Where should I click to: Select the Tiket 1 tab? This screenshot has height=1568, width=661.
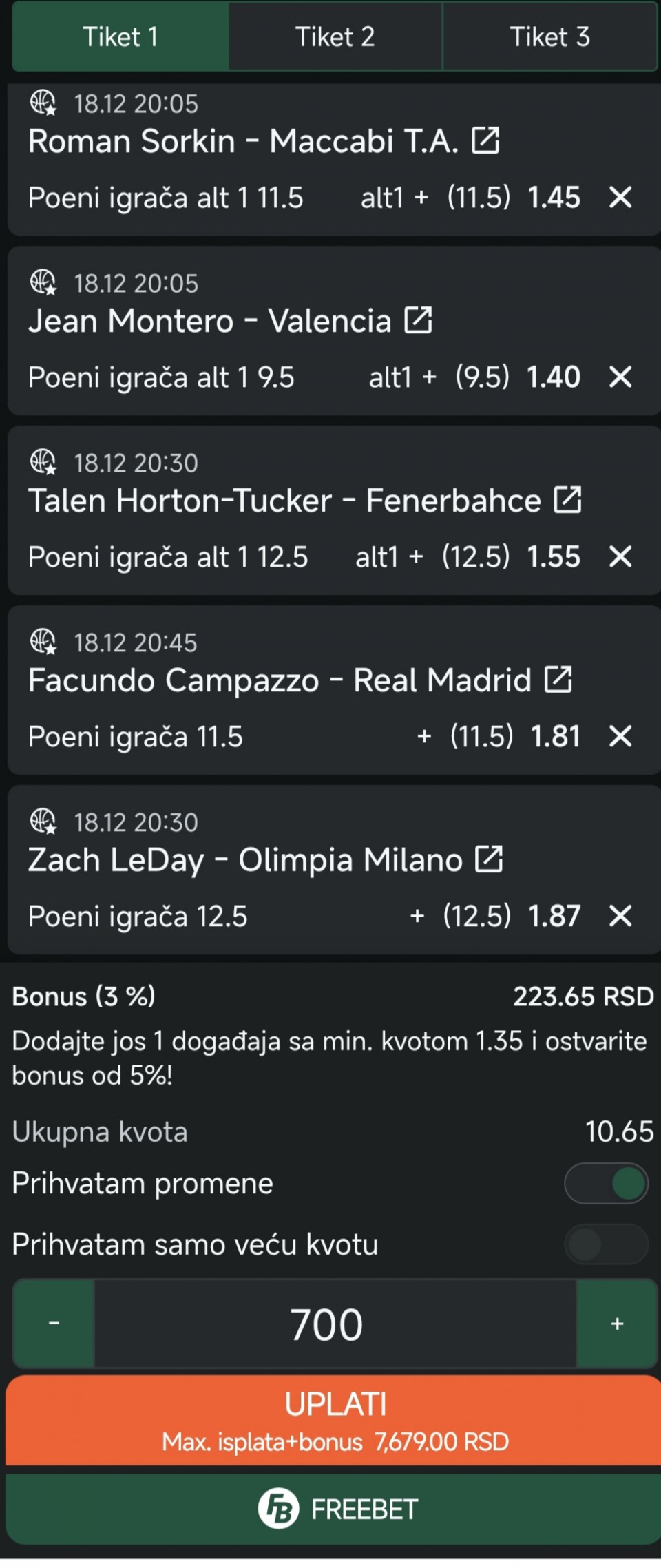(x=120, y=37)
